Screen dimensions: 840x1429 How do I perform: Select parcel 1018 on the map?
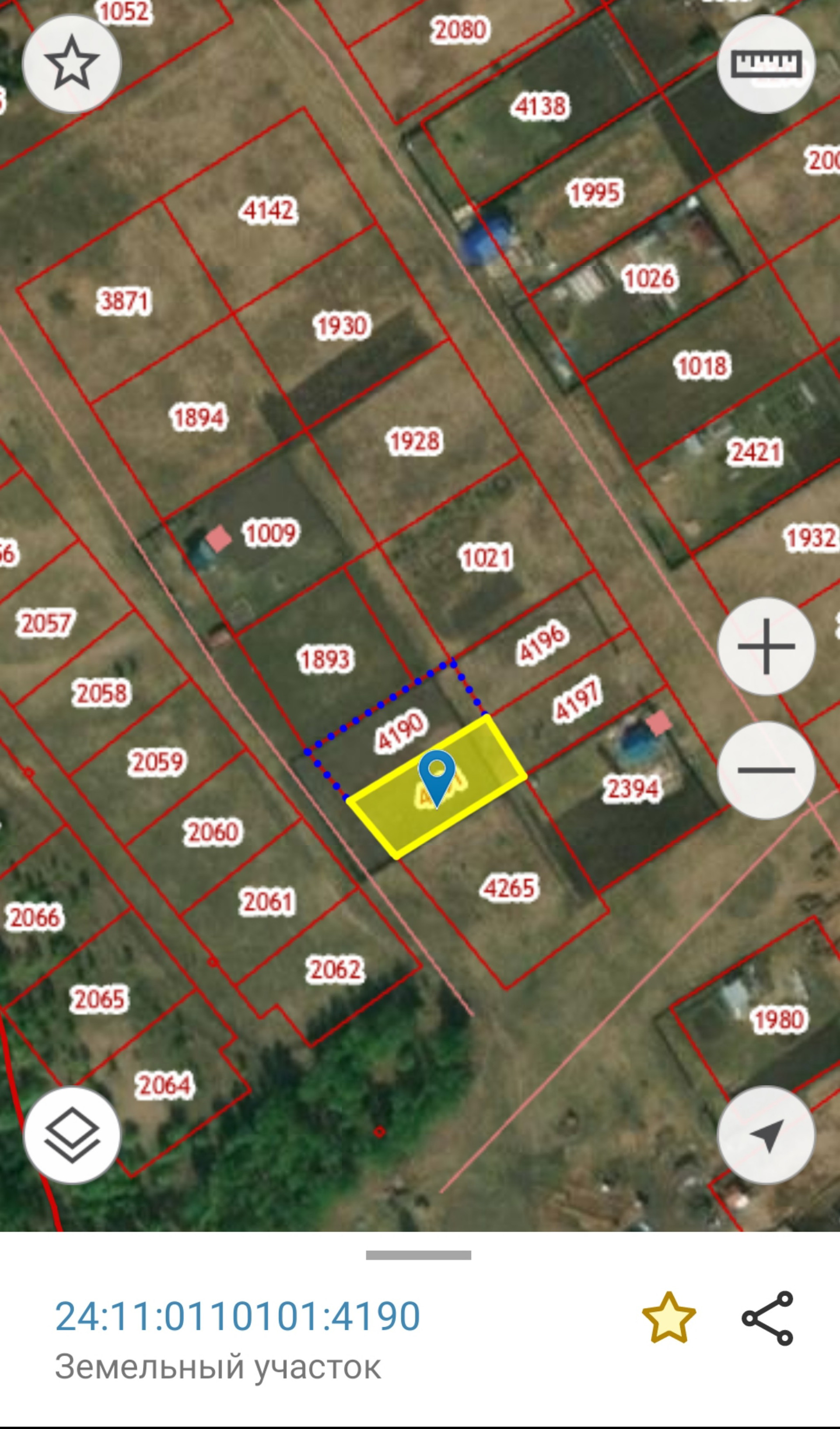click(702, 366)
